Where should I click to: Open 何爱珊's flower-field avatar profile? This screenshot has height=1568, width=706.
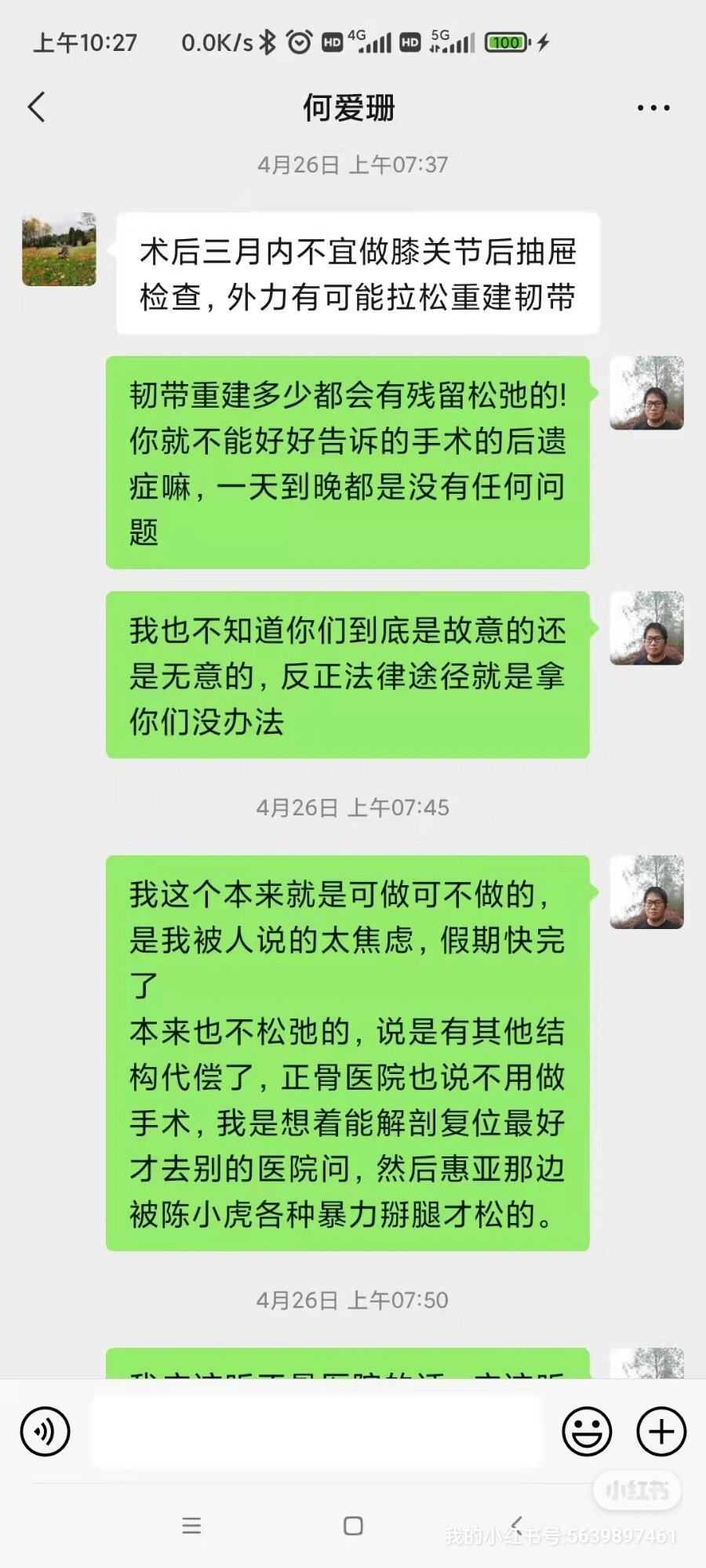[x=59, y=249]
